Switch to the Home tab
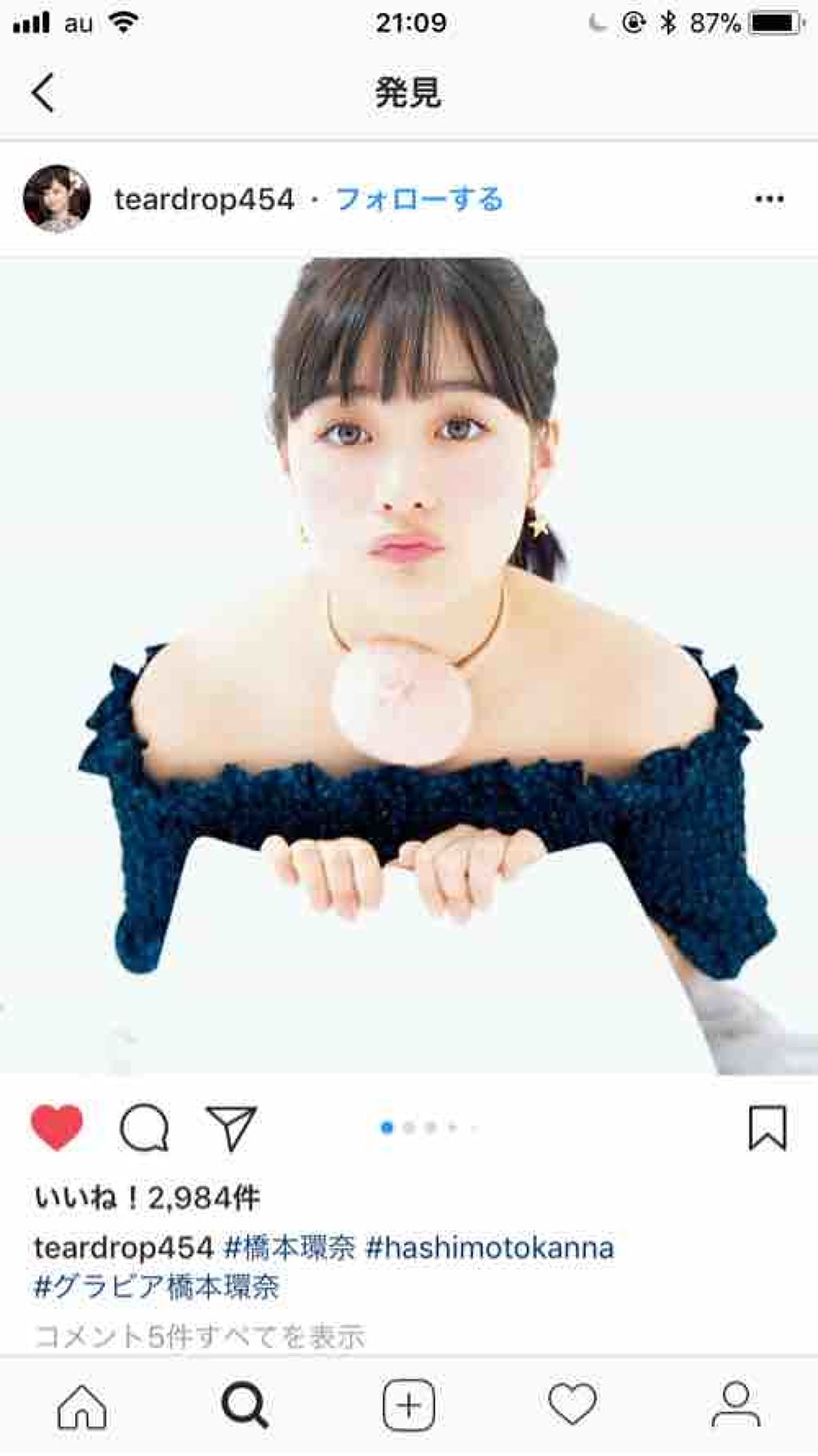 pos(81,1406)
